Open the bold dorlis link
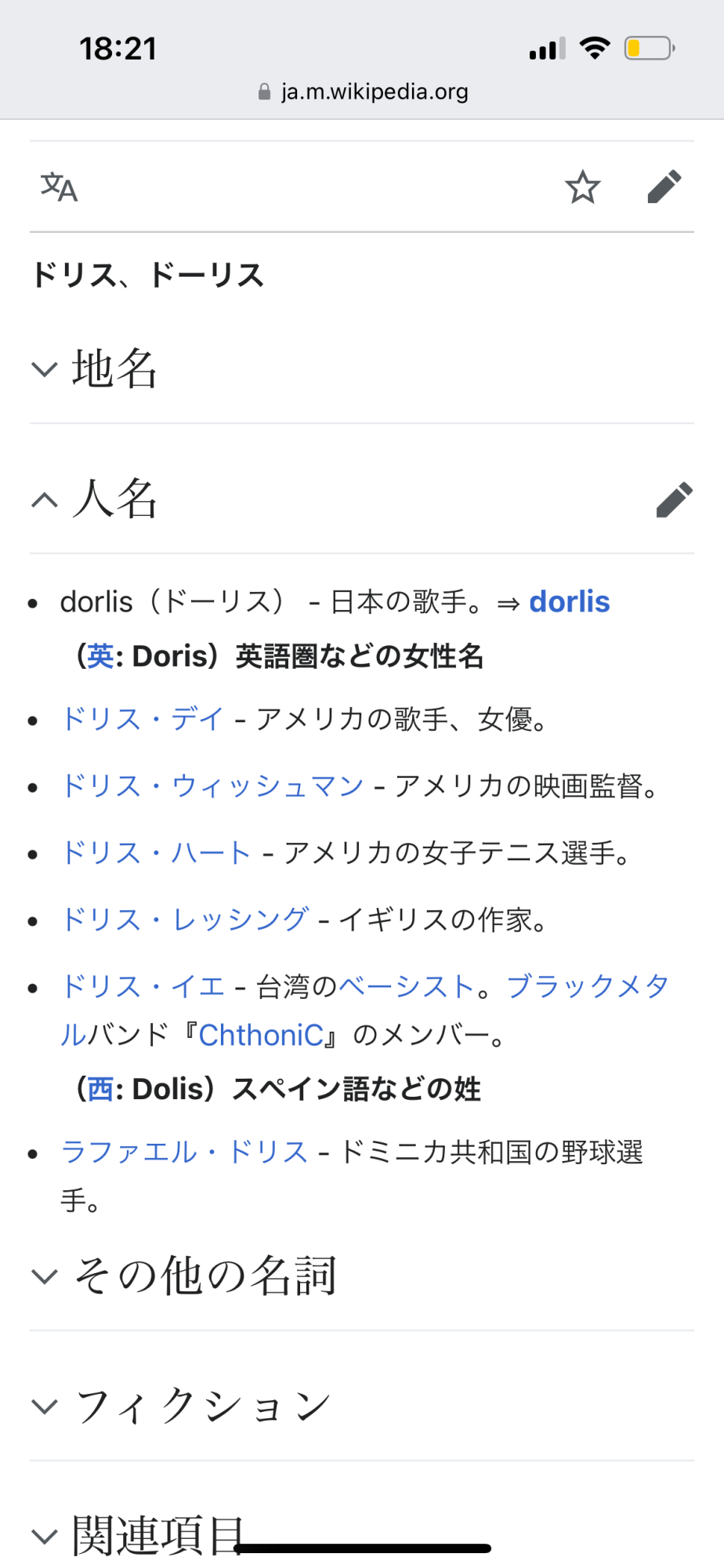This screenshot has width=724, height=1568. point(570,602)
